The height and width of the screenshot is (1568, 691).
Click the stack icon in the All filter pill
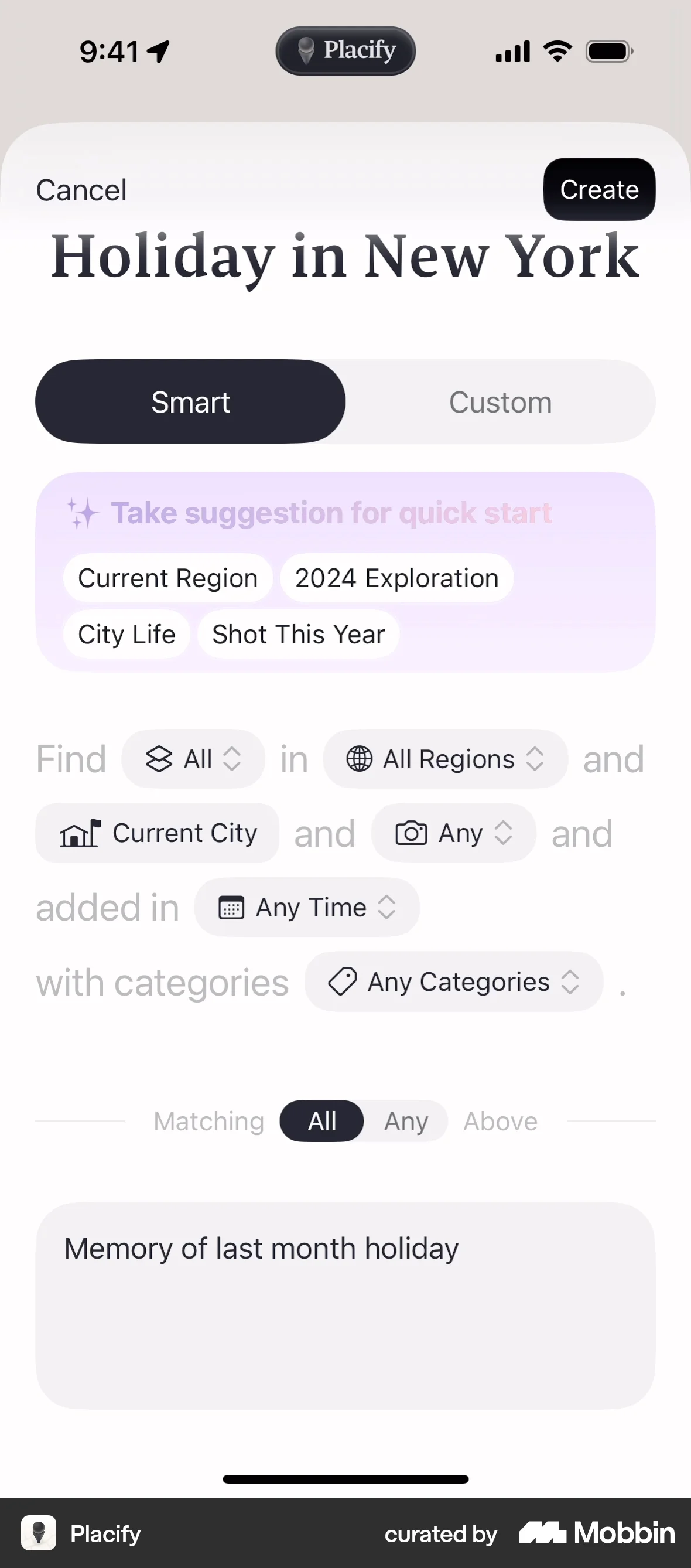pyautogui.click(x=159, y=759)
